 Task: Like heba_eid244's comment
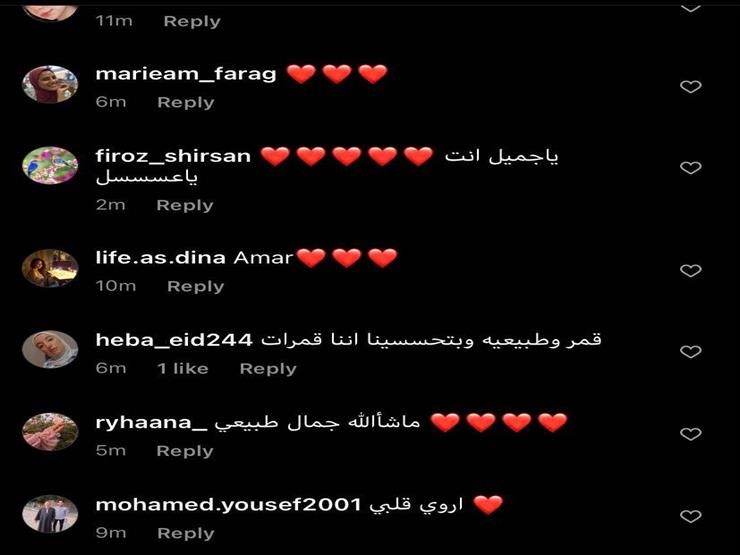(690, 352)
